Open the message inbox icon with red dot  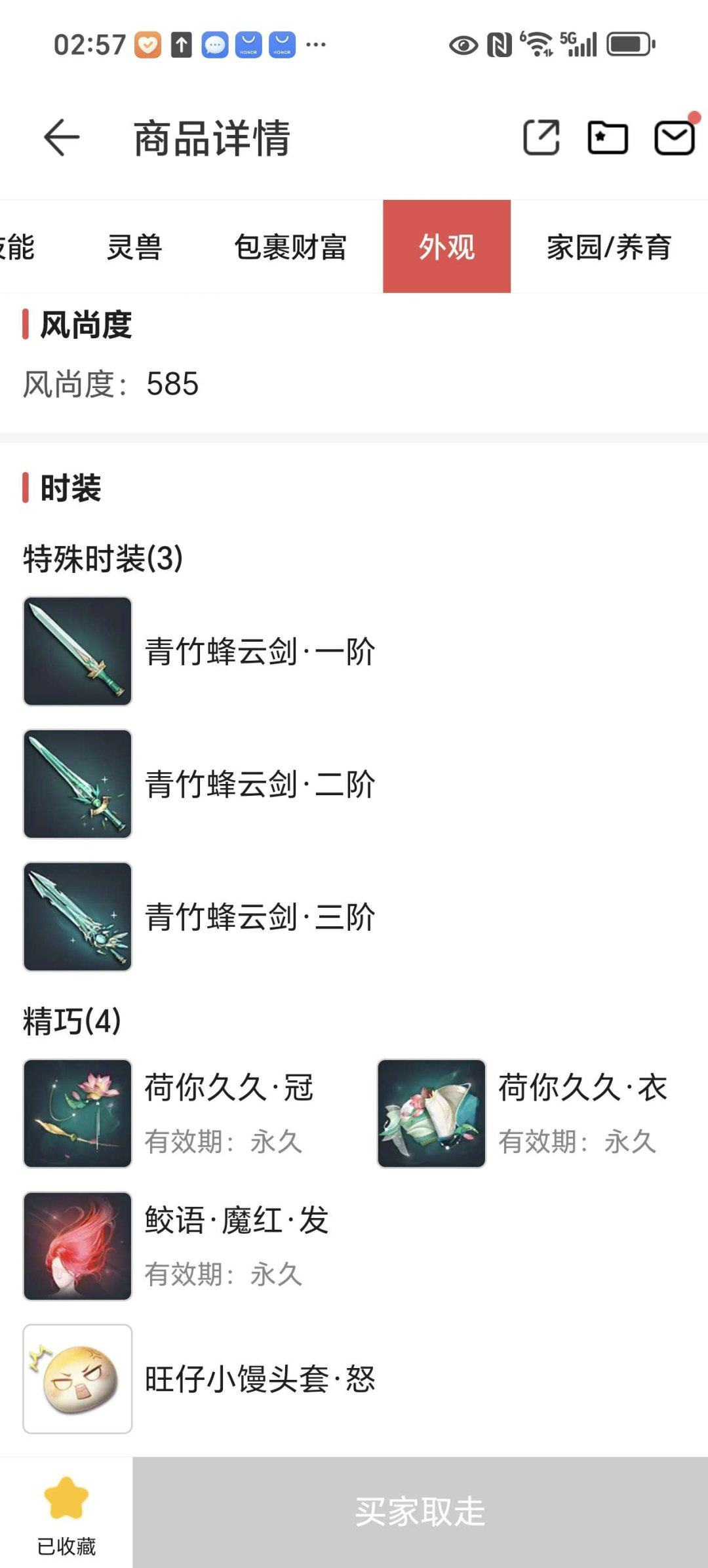click(673, 138)
